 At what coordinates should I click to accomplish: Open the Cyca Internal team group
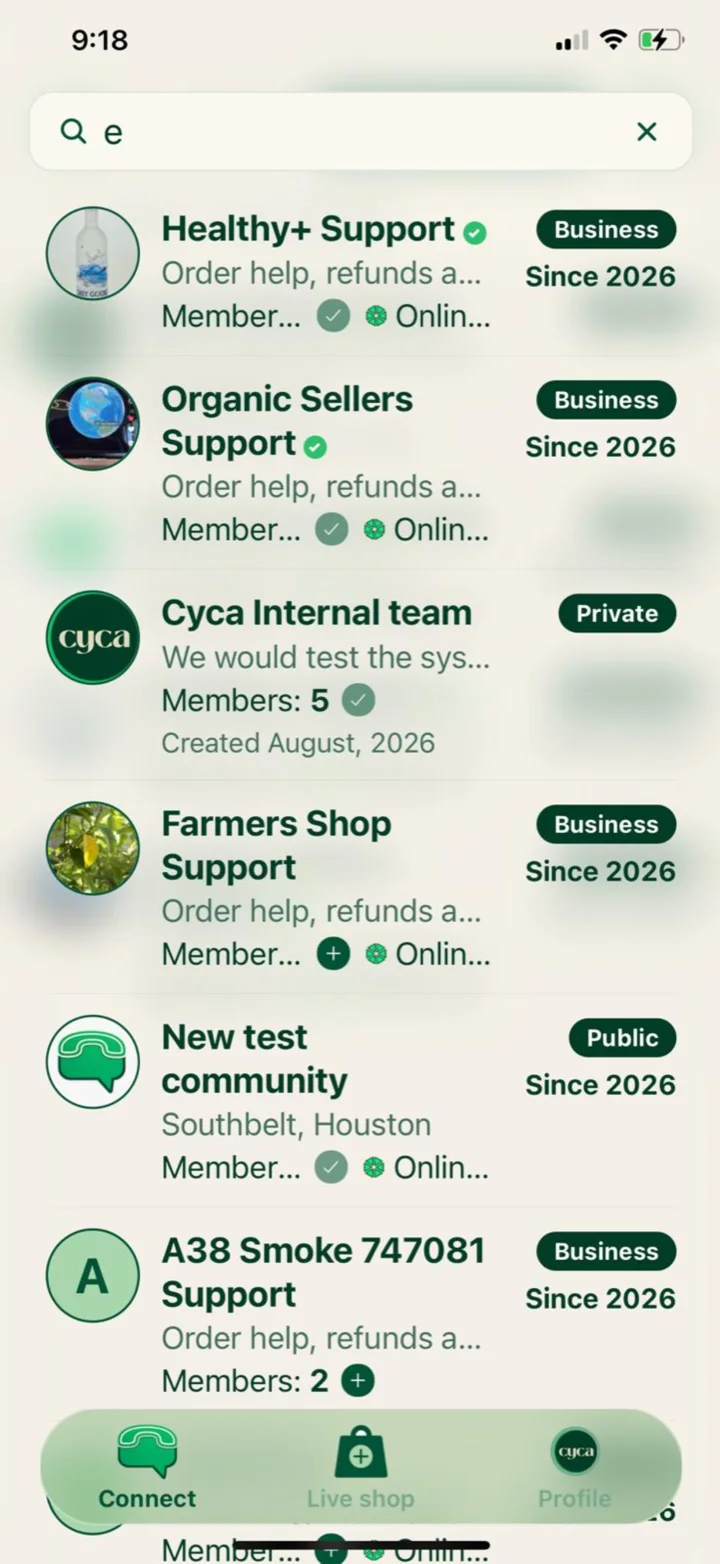point(360,676)
